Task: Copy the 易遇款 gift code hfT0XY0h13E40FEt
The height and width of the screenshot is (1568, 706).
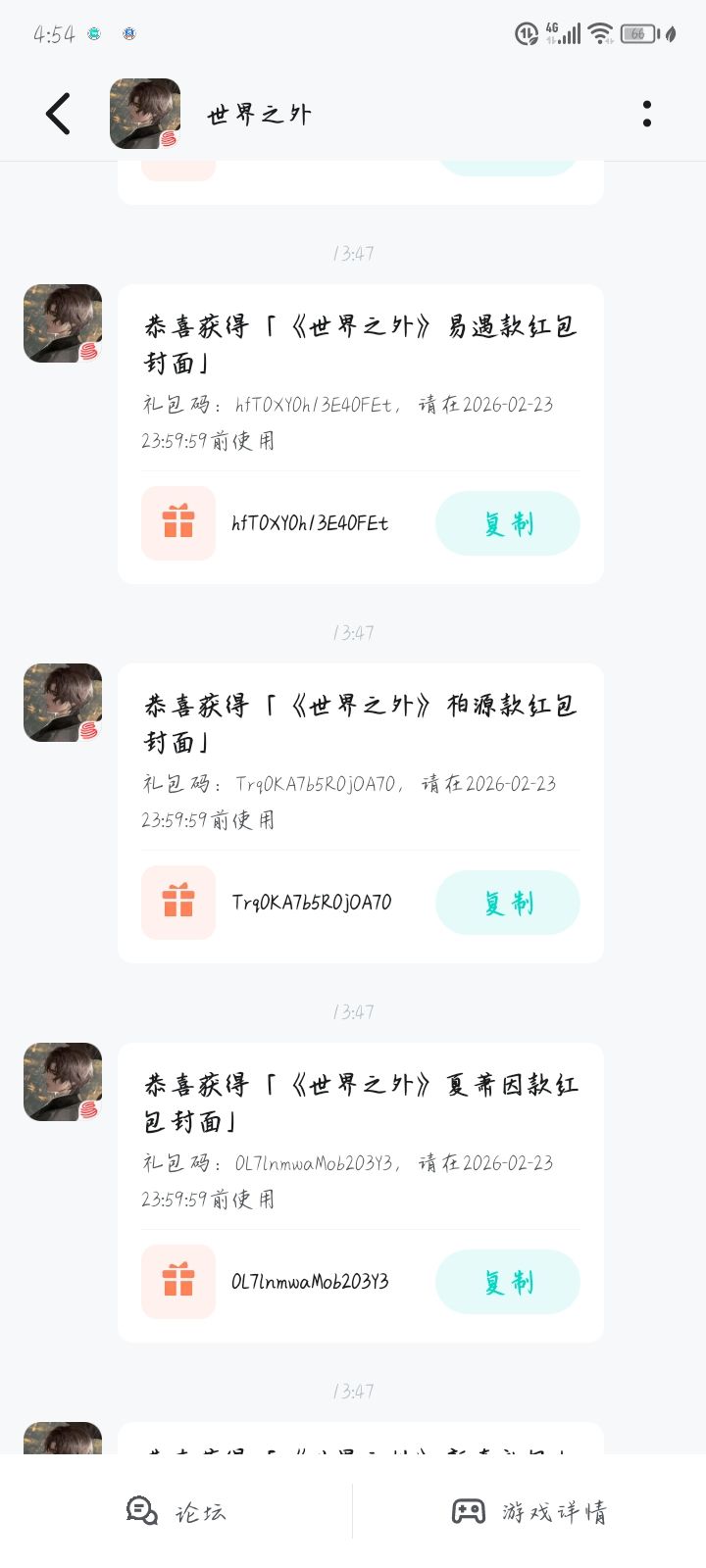Action: tap(507, 523)
